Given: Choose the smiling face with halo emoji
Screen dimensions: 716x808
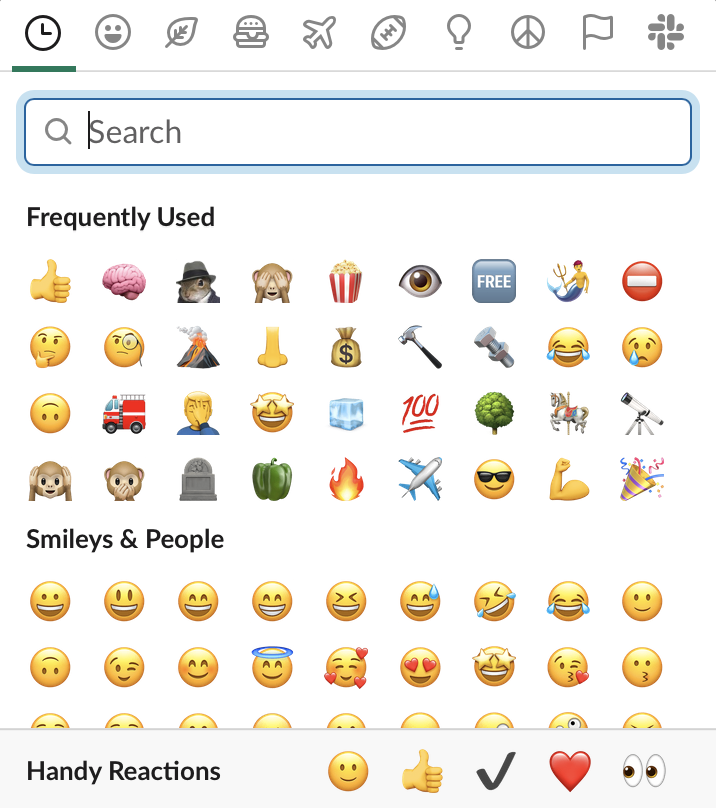Looking at the screenshot, I should [x=272, y=667].
